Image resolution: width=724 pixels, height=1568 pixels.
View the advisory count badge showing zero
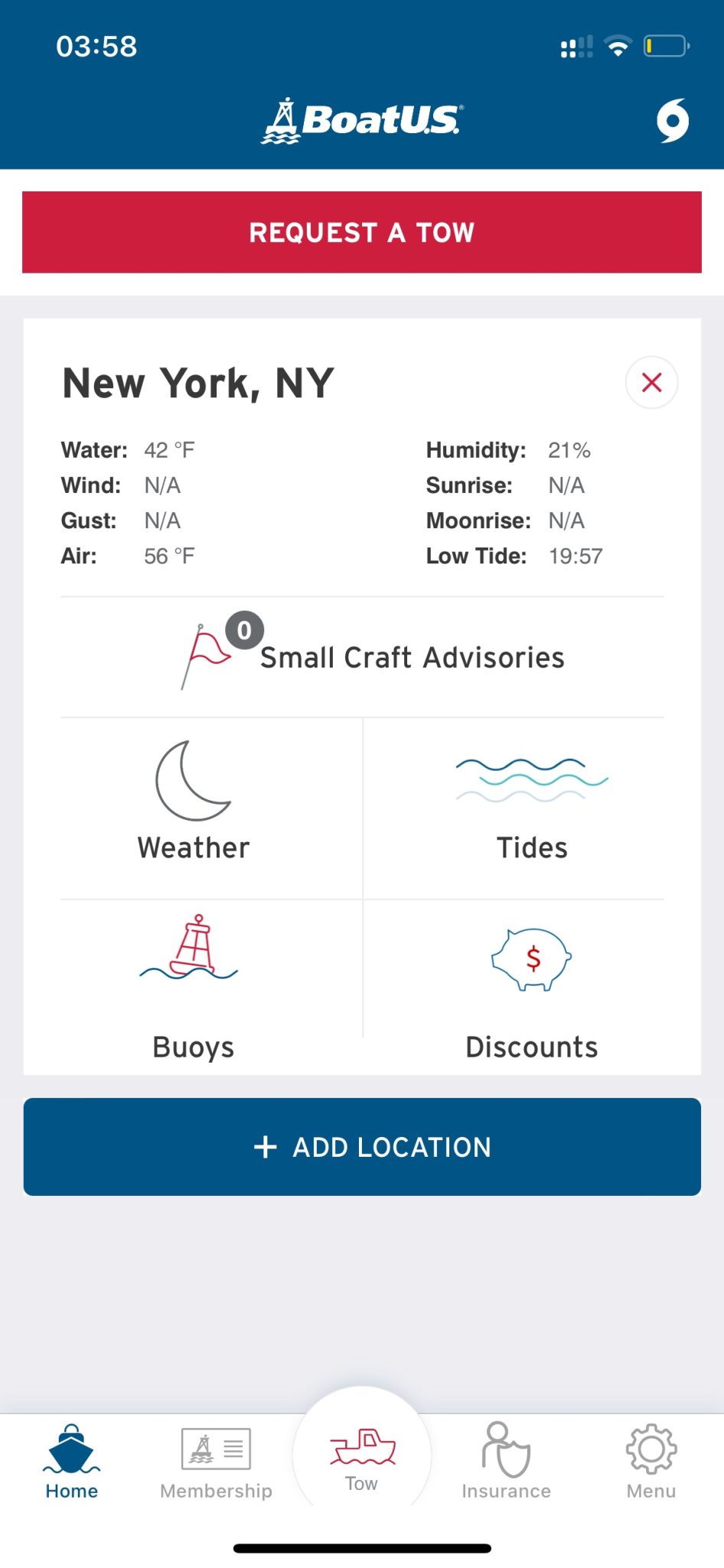243,631
